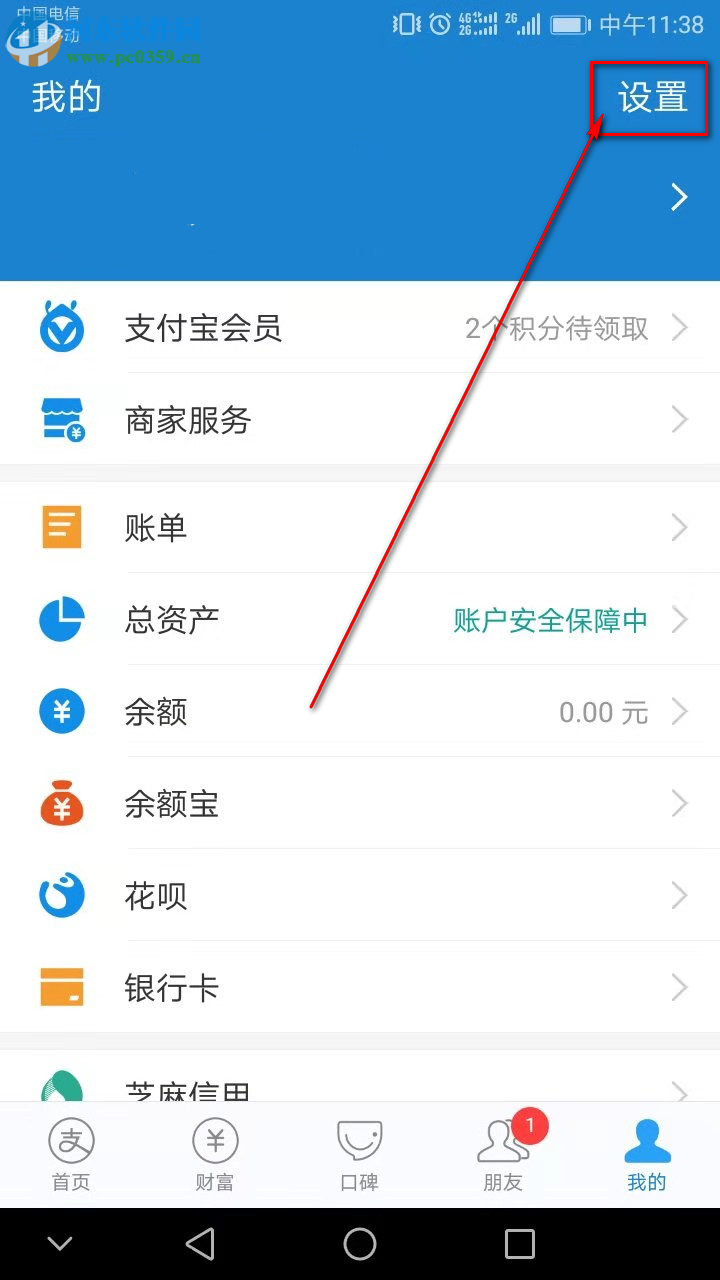The width and height of the screenshot is (720, 1280).
Task: Select the 银行卡 bank card icon
Action: coord(62,987)
